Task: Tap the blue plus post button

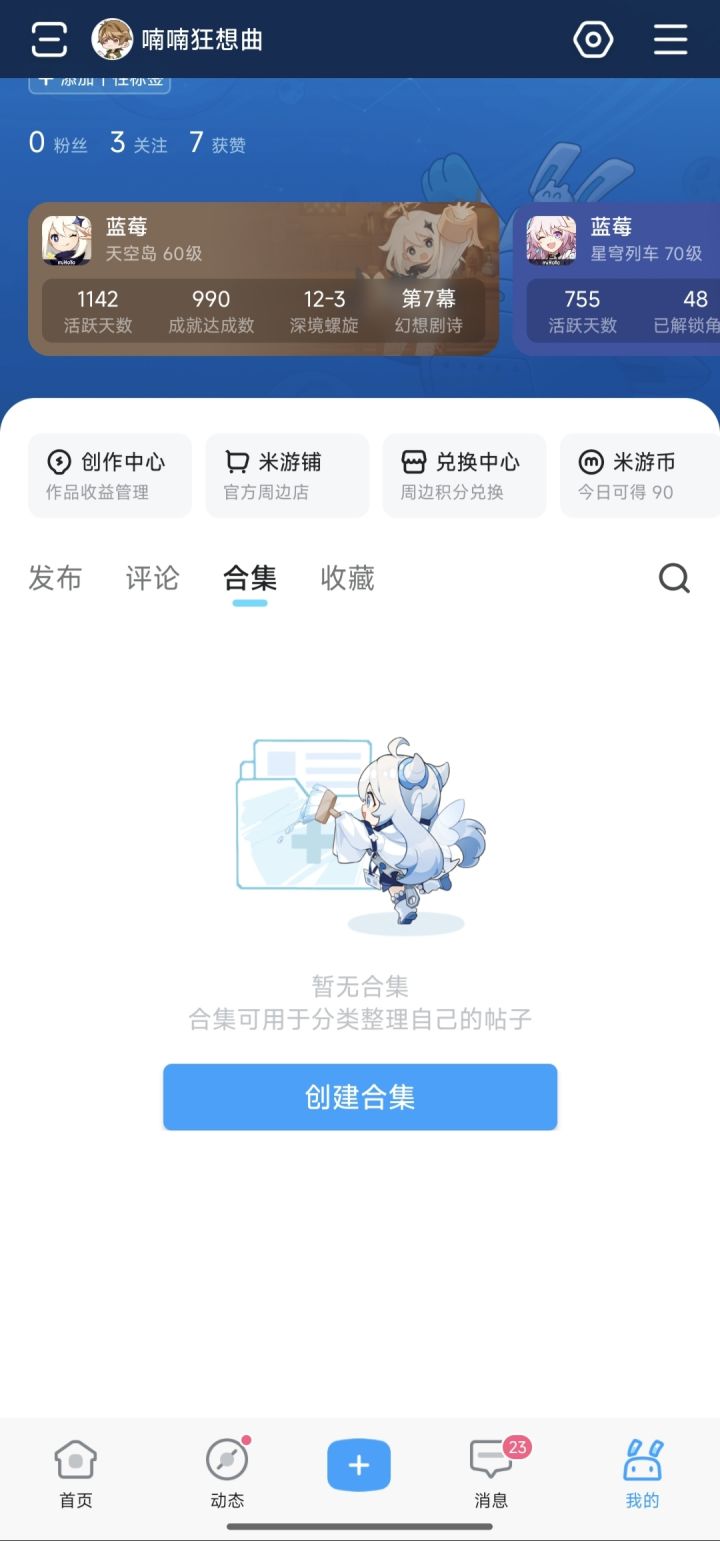Action: tap(358, 1464)
